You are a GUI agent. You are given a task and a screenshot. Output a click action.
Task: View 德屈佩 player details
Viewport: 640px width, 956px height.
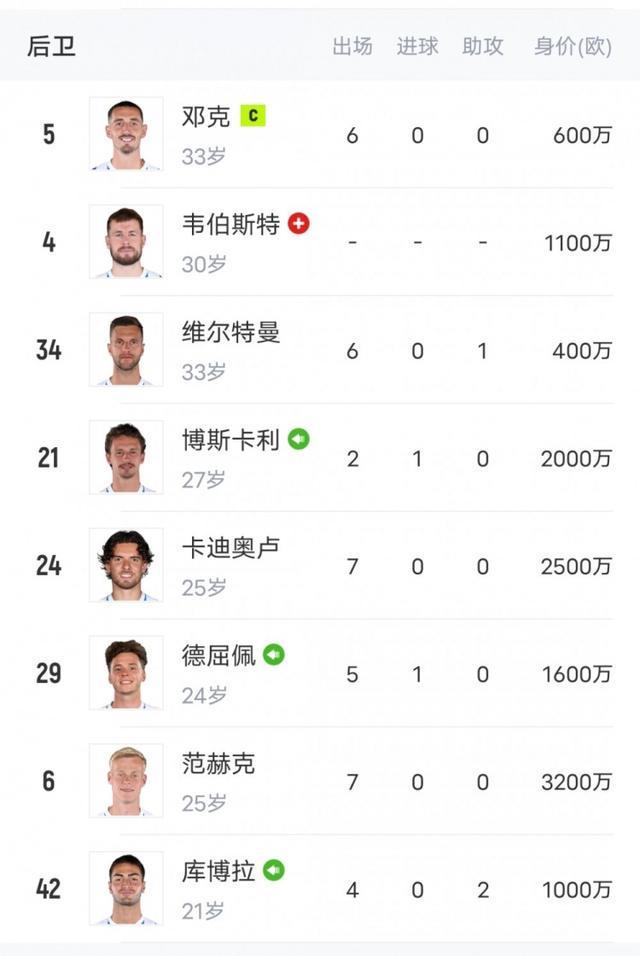coord(218,657)
